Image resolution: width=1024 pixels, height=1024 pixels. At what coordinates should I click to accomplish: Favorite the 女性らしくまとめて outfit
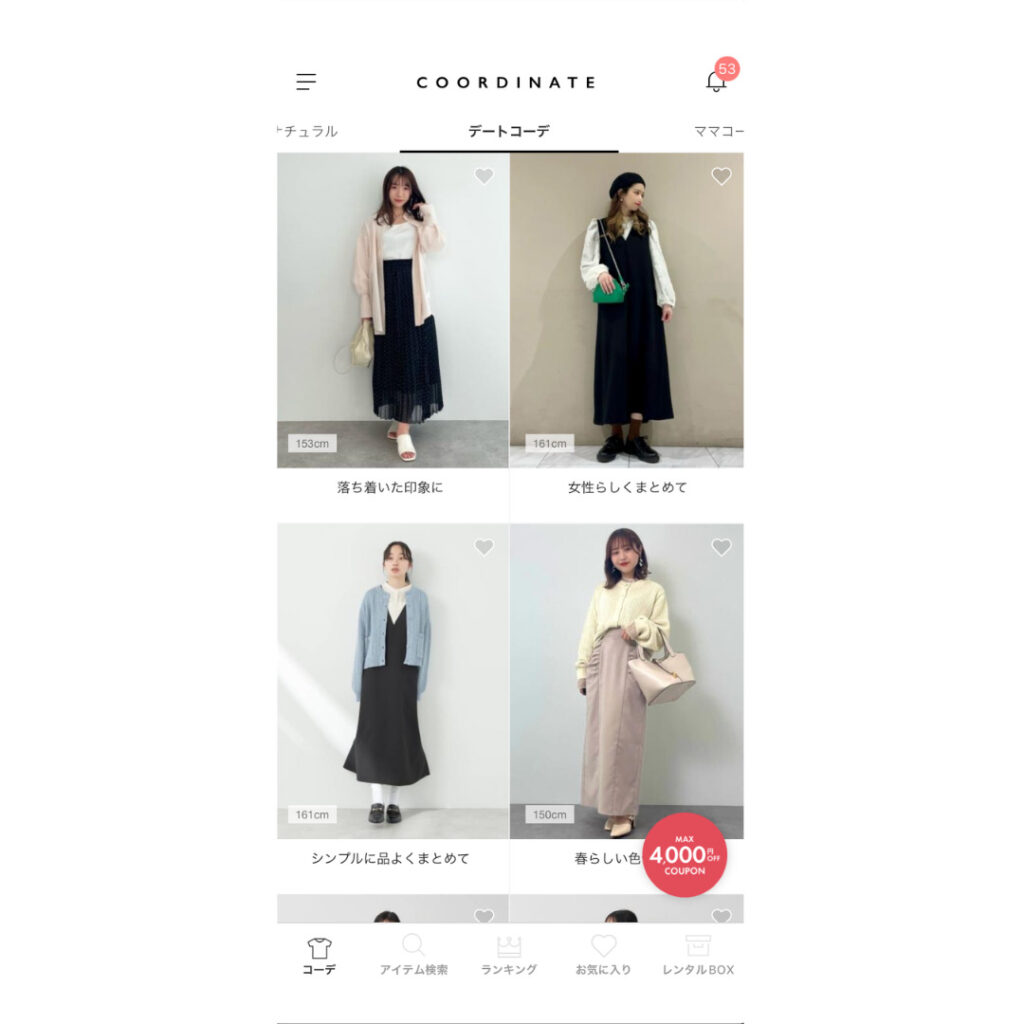pyautogui.click(x=721, y=176)
